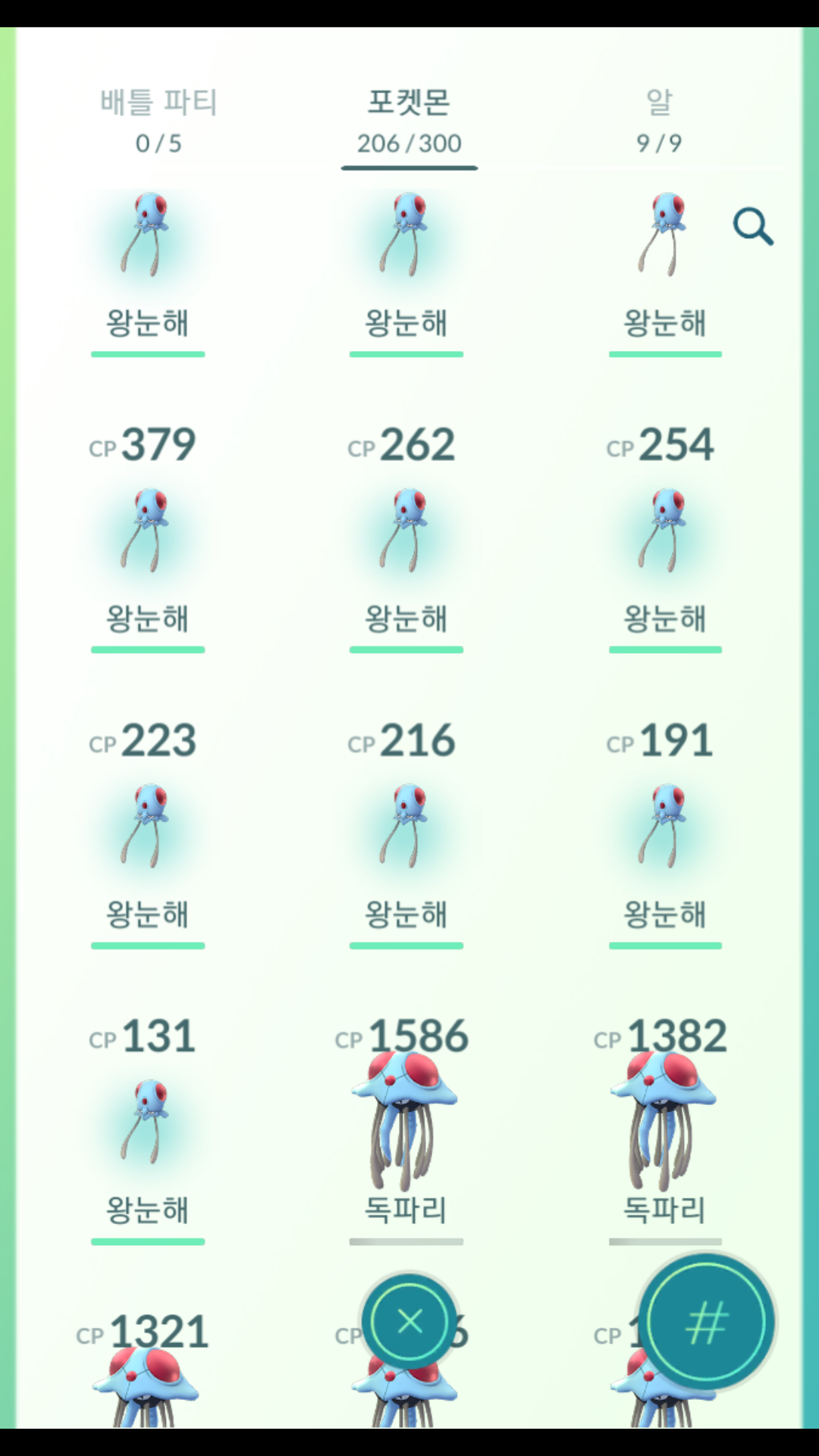
Task: Switch to the 배틀 파티 tab
Action: point(158,121)
